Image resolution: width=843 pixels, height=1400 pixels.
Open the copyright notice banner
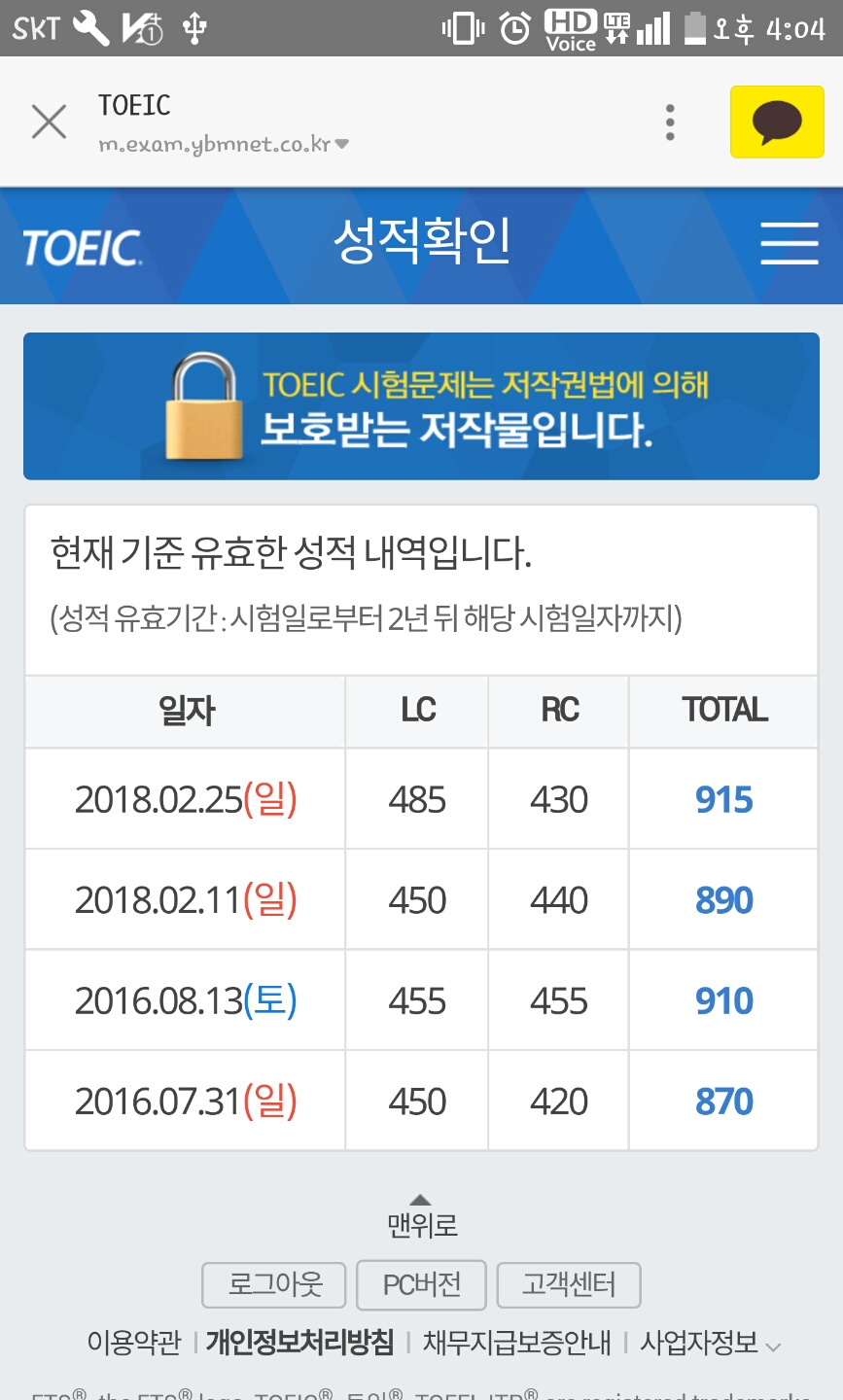(421, 406)
